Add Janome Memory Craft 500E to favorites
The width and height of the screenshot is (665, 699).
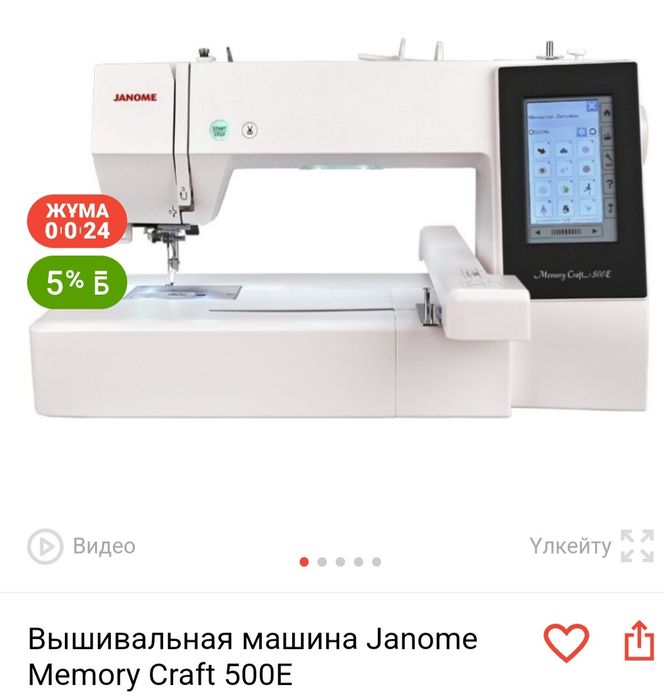[x=566, y=642]
